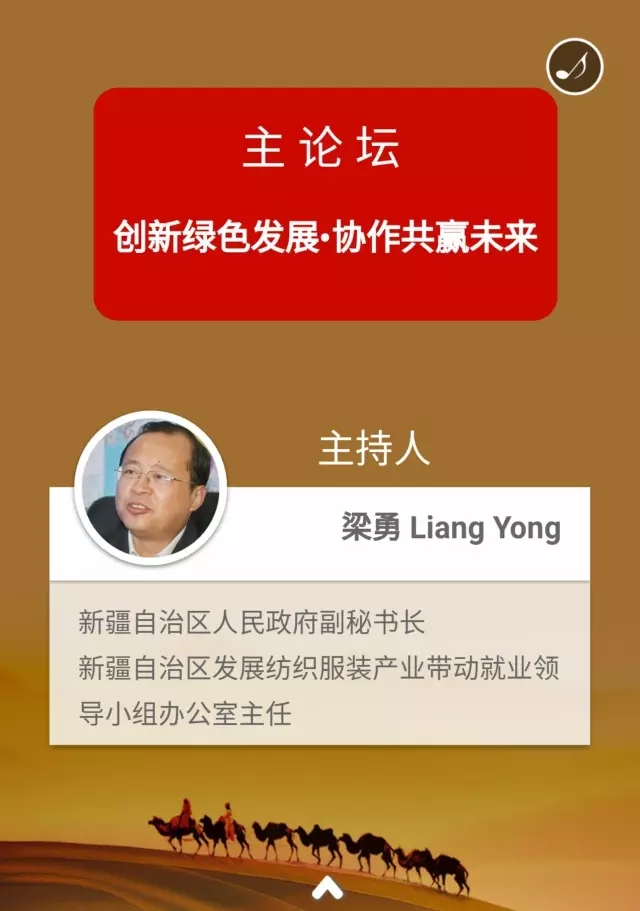The width and height of the screenshot is (640, 911).
Task: Tap the up arrow for next page
Action: click(326, 887)
